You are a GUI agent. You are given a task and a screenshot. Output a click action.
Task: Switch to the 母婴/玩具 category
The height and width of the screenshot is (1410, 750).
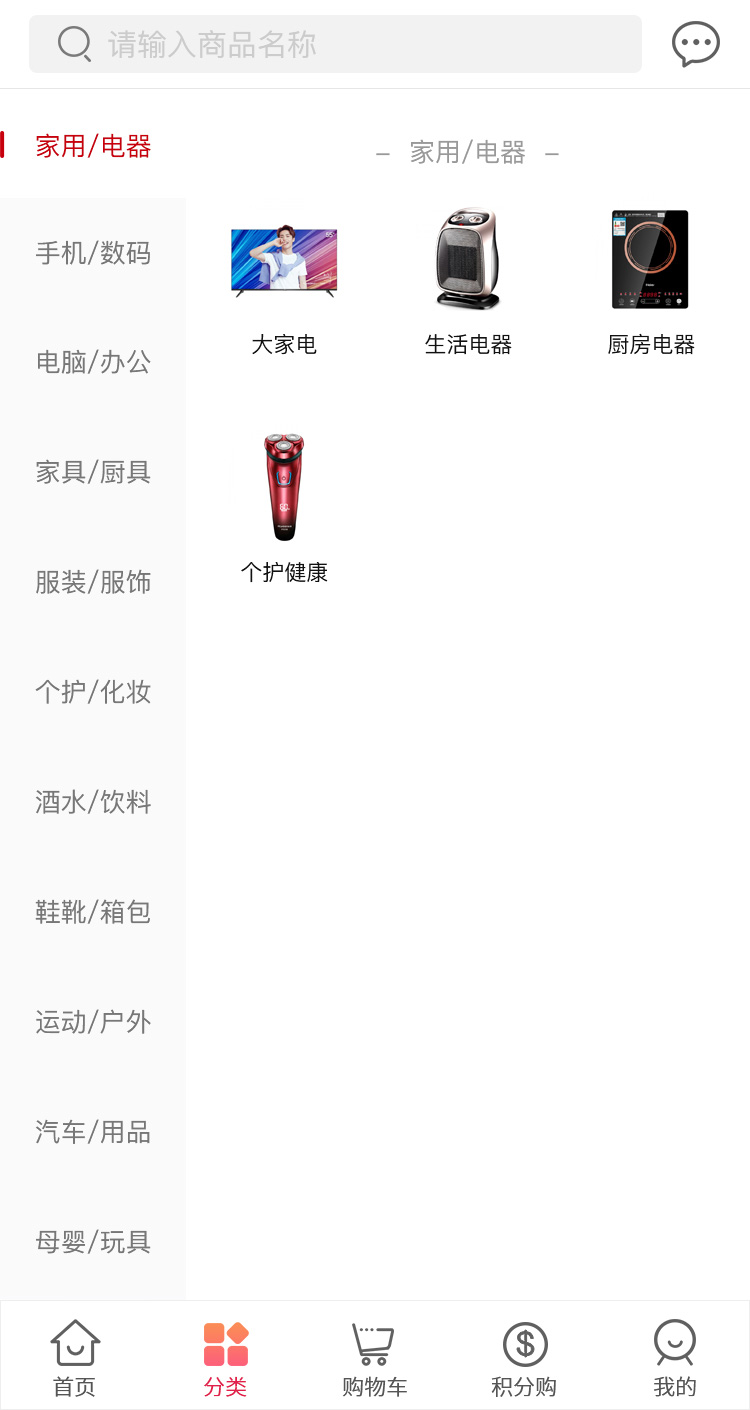click(93, 1242)
